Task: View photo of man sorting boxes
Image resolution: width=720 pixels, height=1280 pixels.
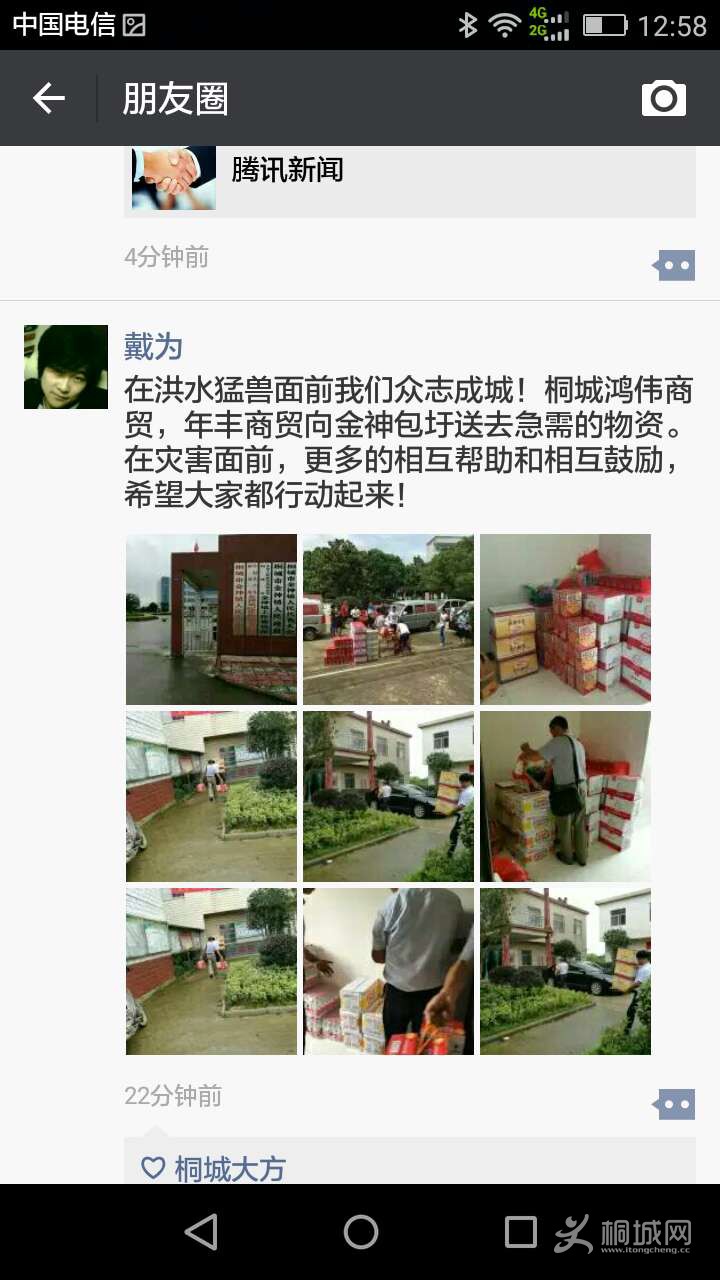Action: 565,796
